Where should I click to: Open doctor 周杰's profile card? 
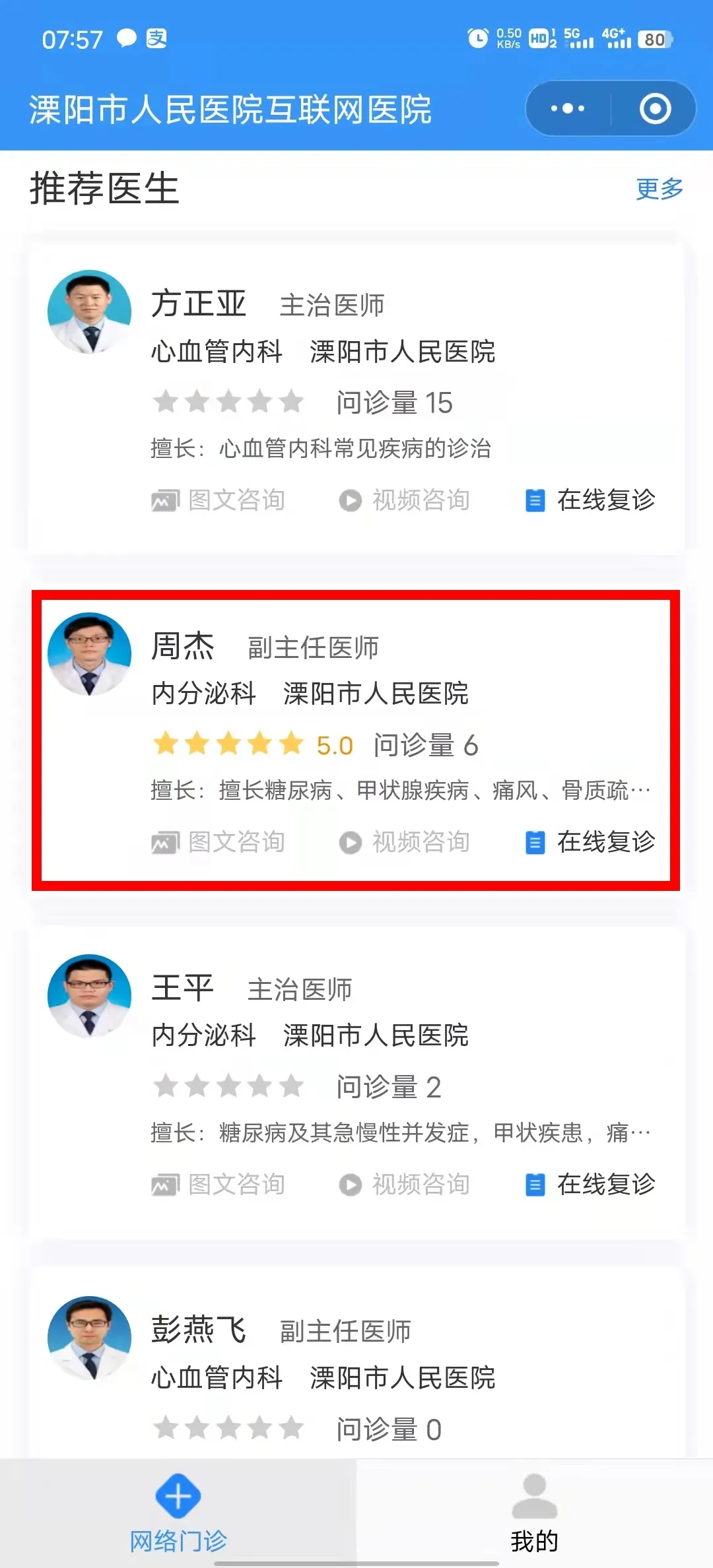pyautogui.click(x=356, y=740)
